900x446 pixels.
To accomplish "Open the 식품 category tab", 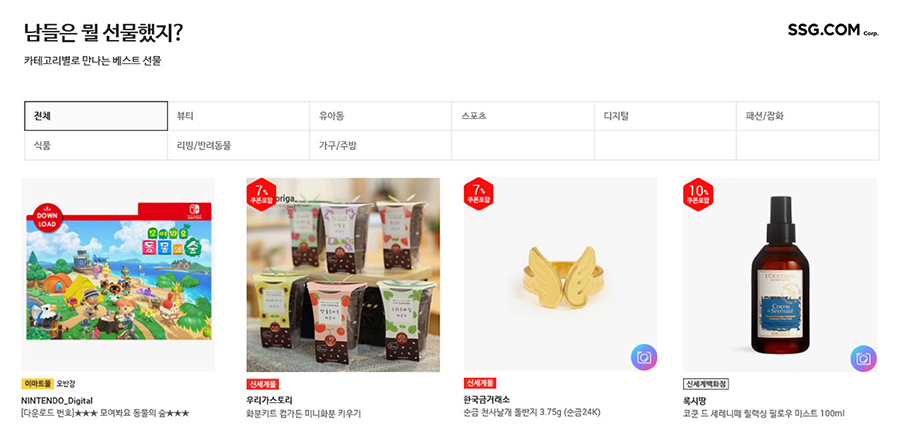I will coord(96,145).
